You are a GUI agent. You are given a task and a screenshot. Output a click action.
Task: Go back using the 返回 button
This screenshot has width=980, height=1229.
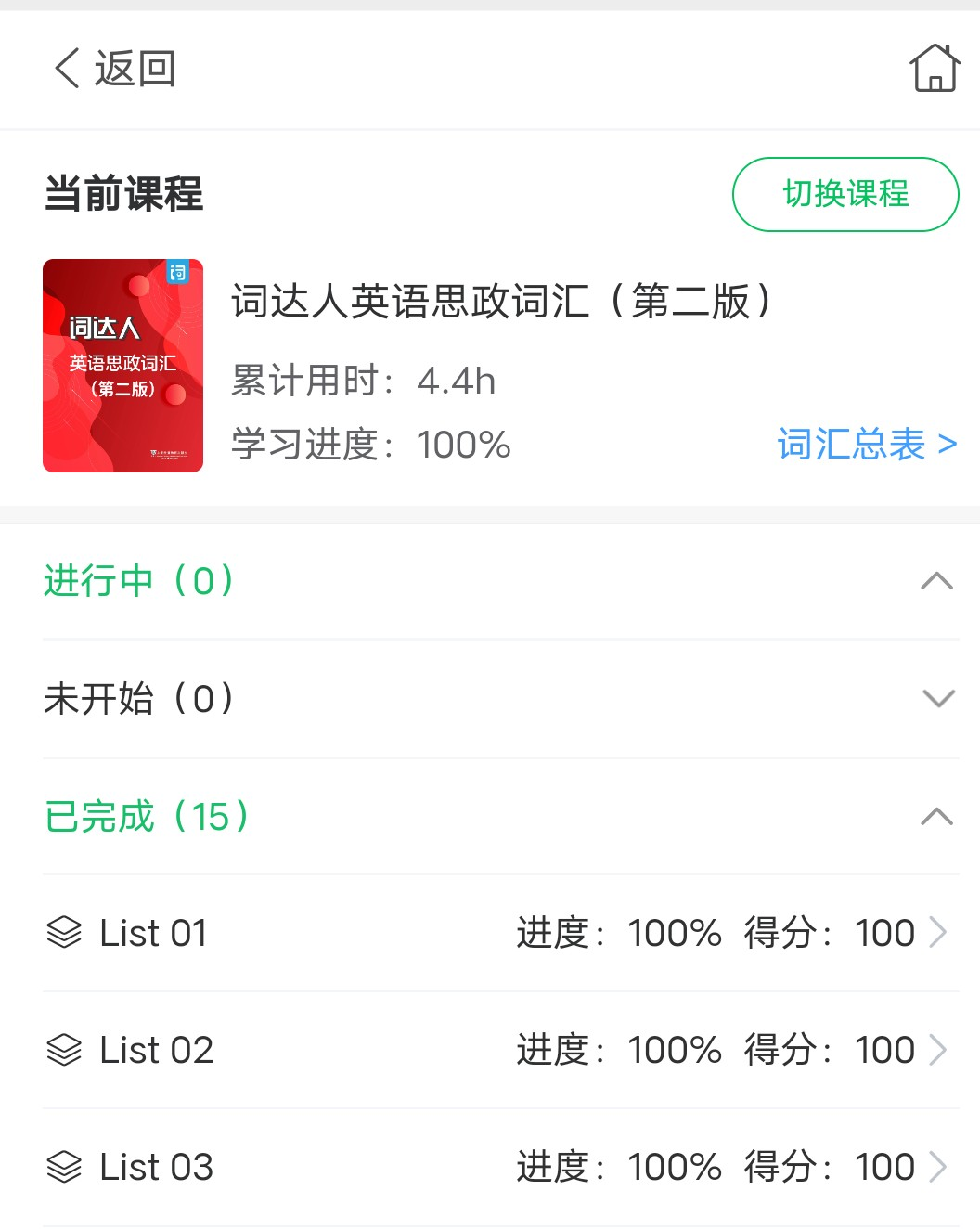114,69
